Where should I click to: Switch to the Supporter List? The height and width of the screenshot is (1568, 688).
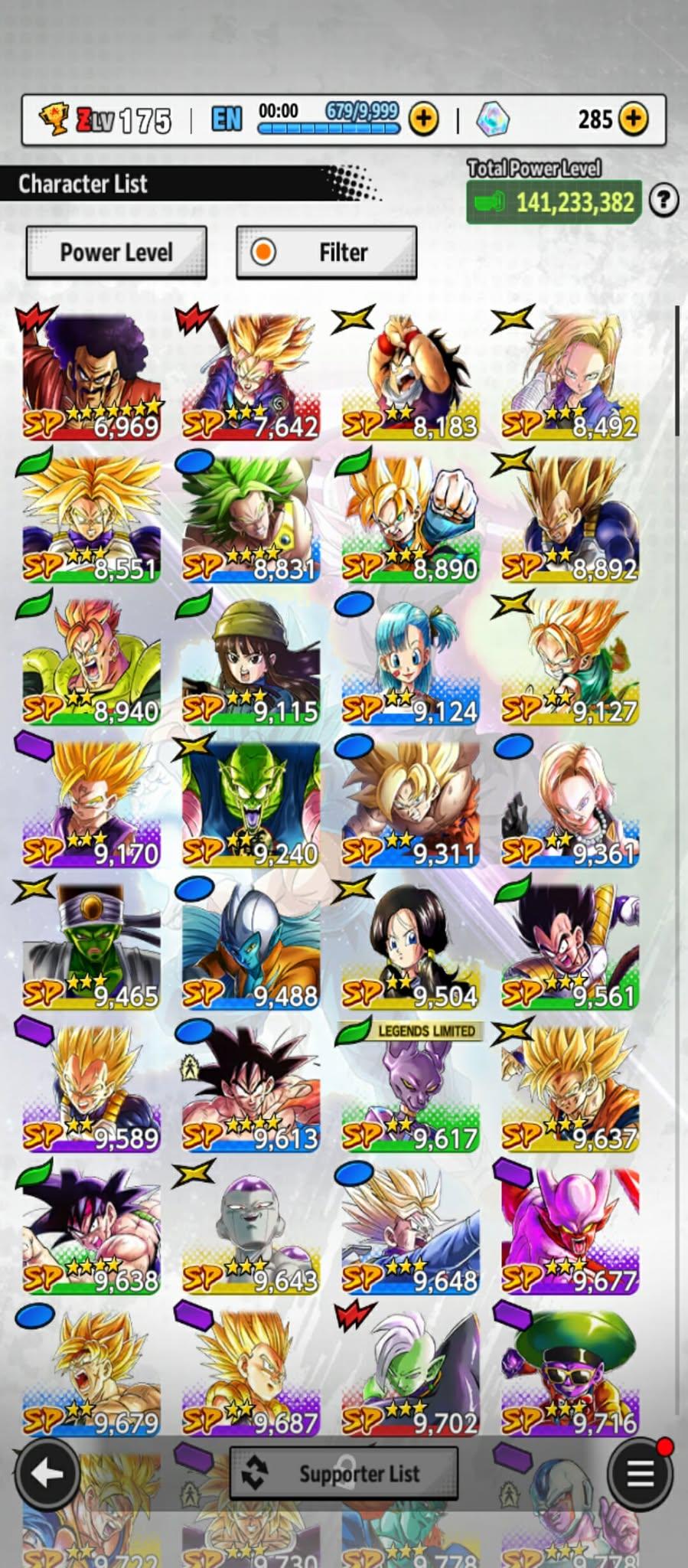point(344,1473)
